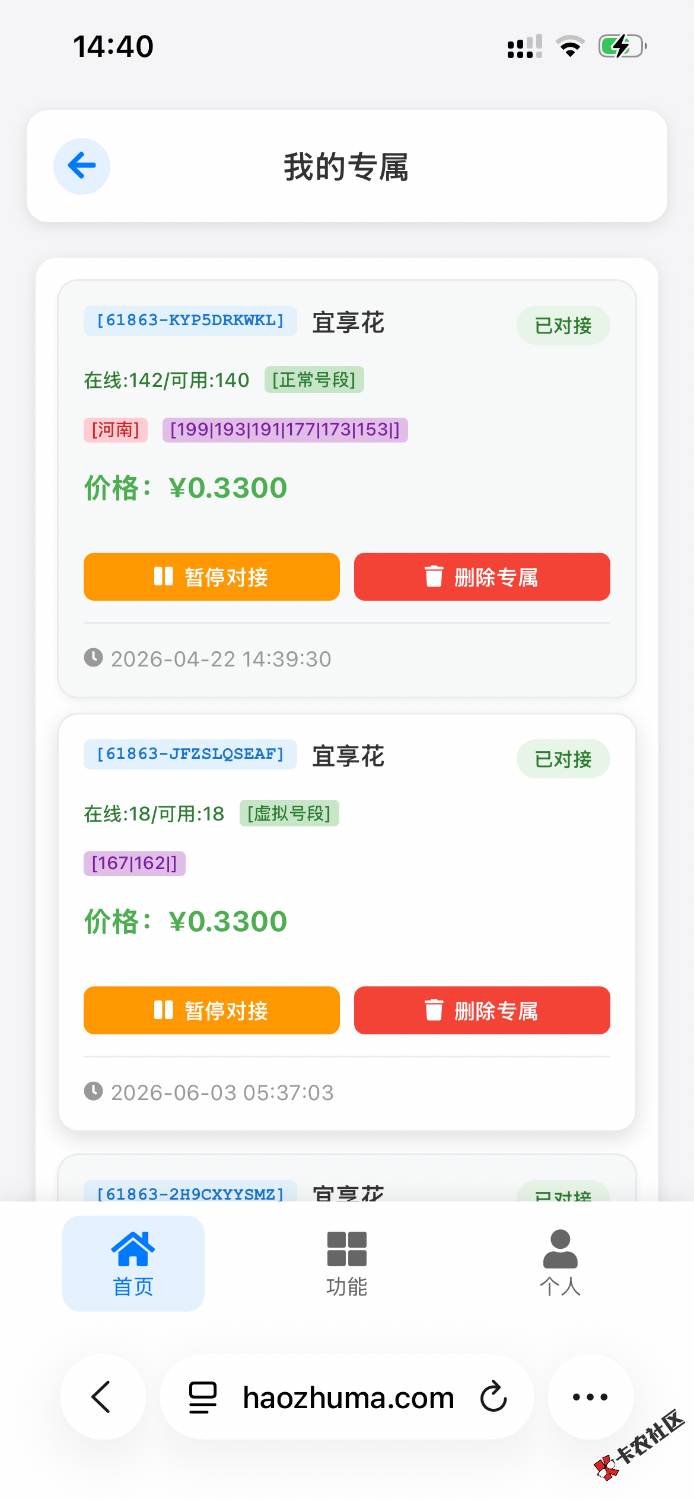Open the 功能 tab
The height and width of the screenshot is (1500, 694).
click(x=347, y=1263)
